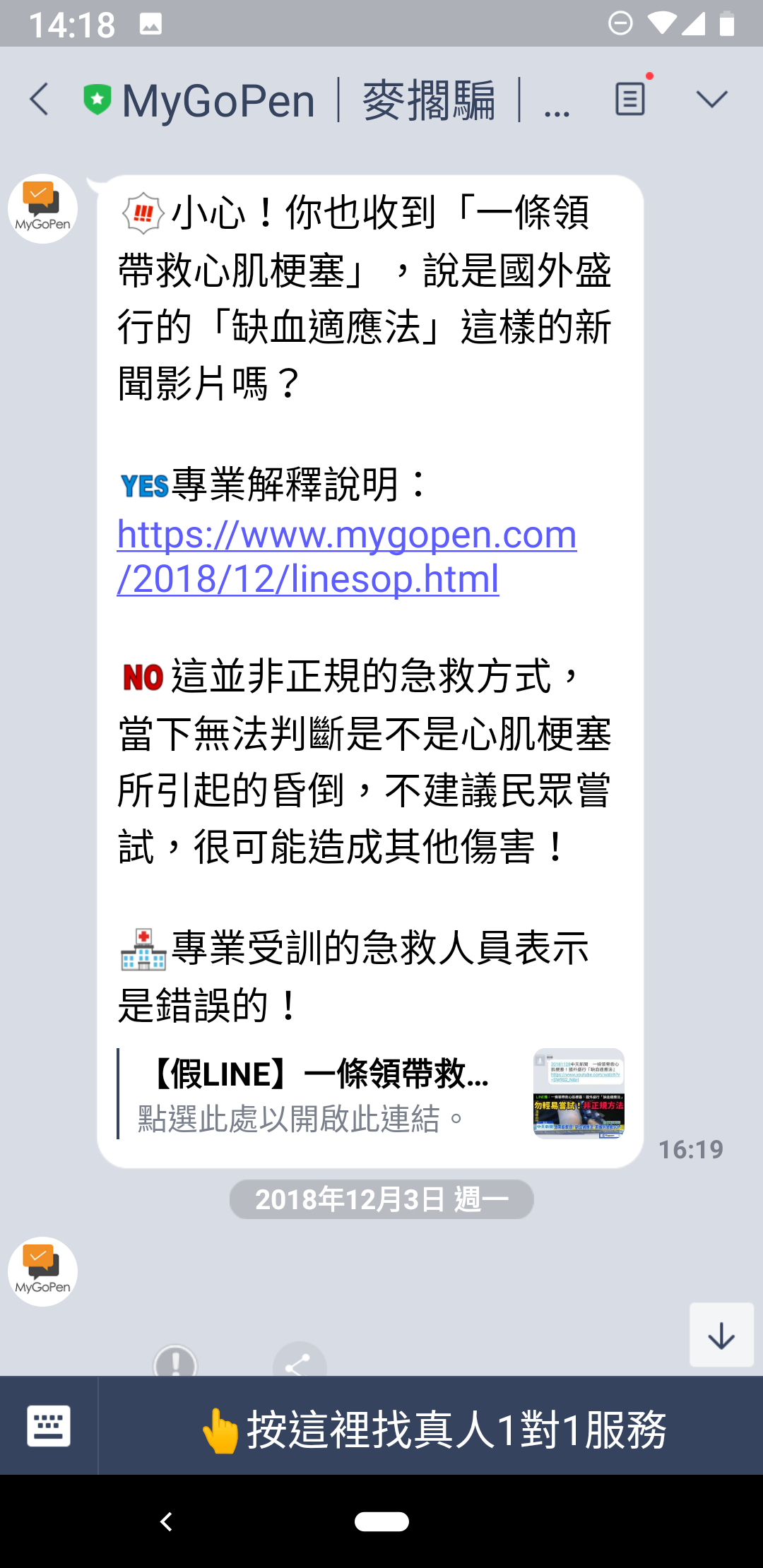Open the notes icon in the header
The image size is (763, 1568).
pyautogui.click(x=630, y=98)
